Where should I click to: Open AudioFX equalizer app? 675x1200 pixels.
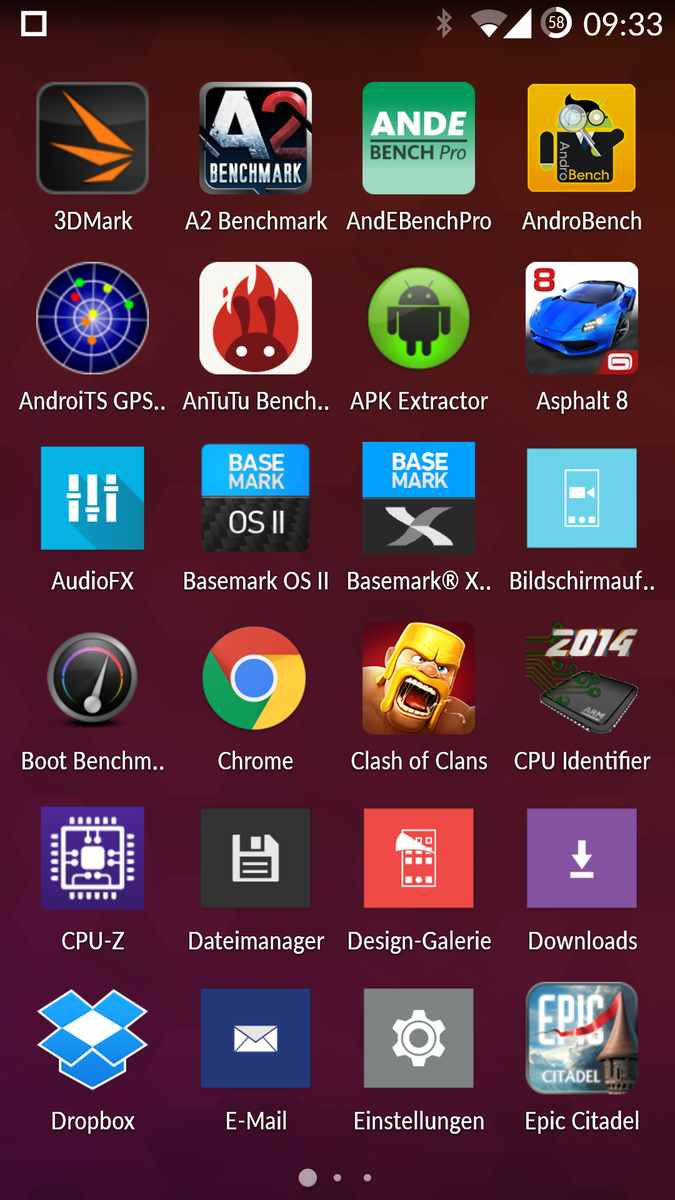pos(93,498)
